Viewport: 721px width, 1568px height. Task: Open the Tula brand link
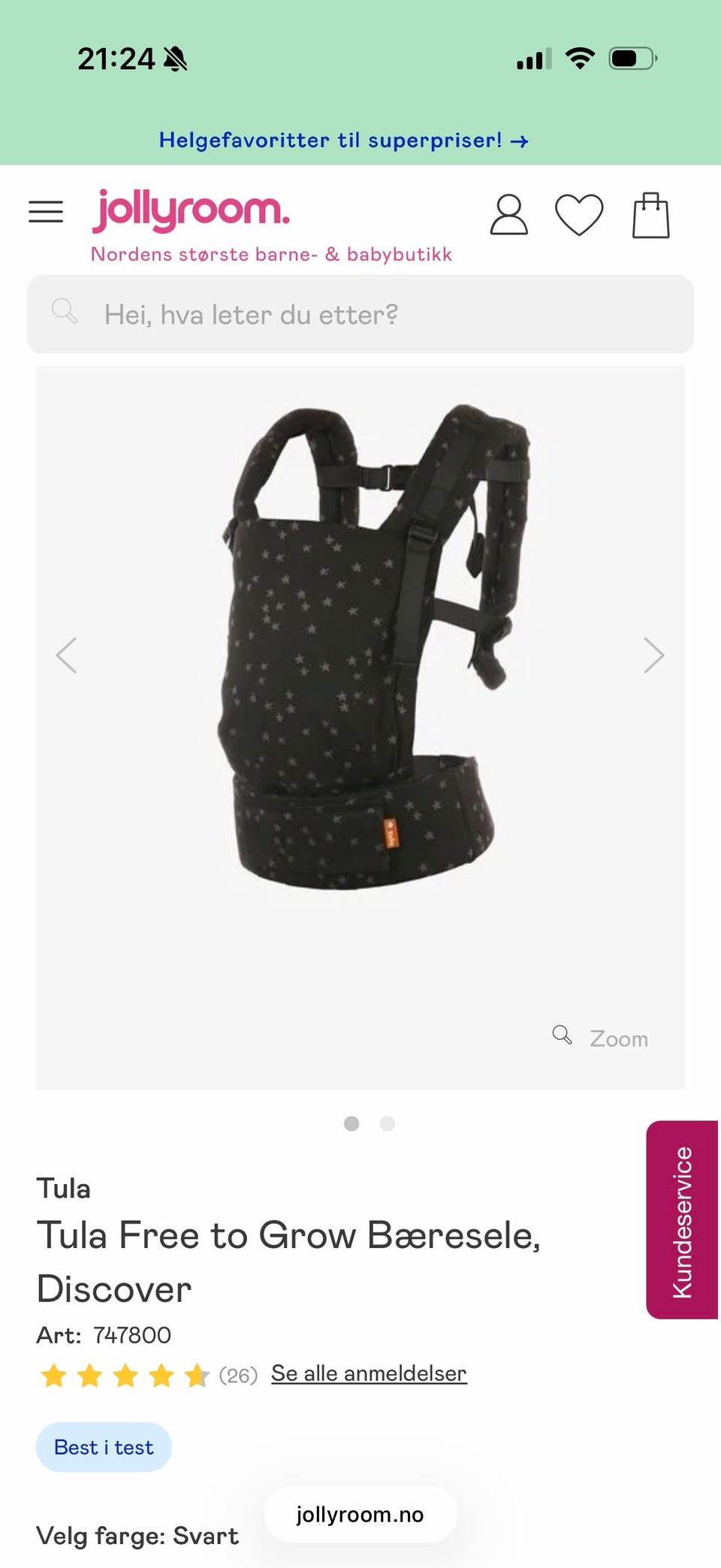pos(63,1189)
